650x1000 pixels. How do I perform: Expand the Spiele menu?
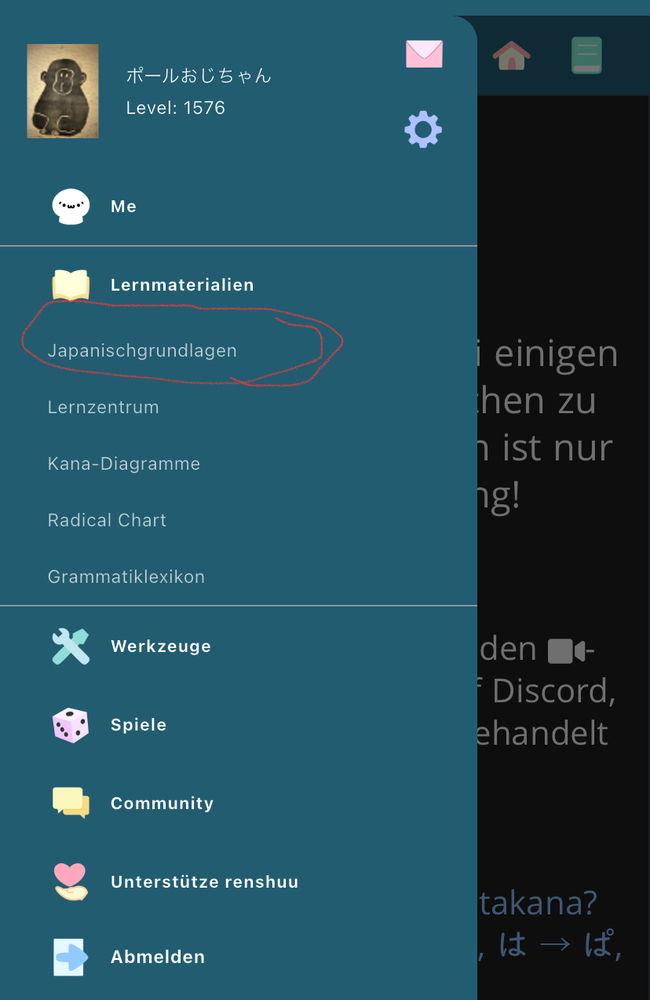(x=138, y=725)
